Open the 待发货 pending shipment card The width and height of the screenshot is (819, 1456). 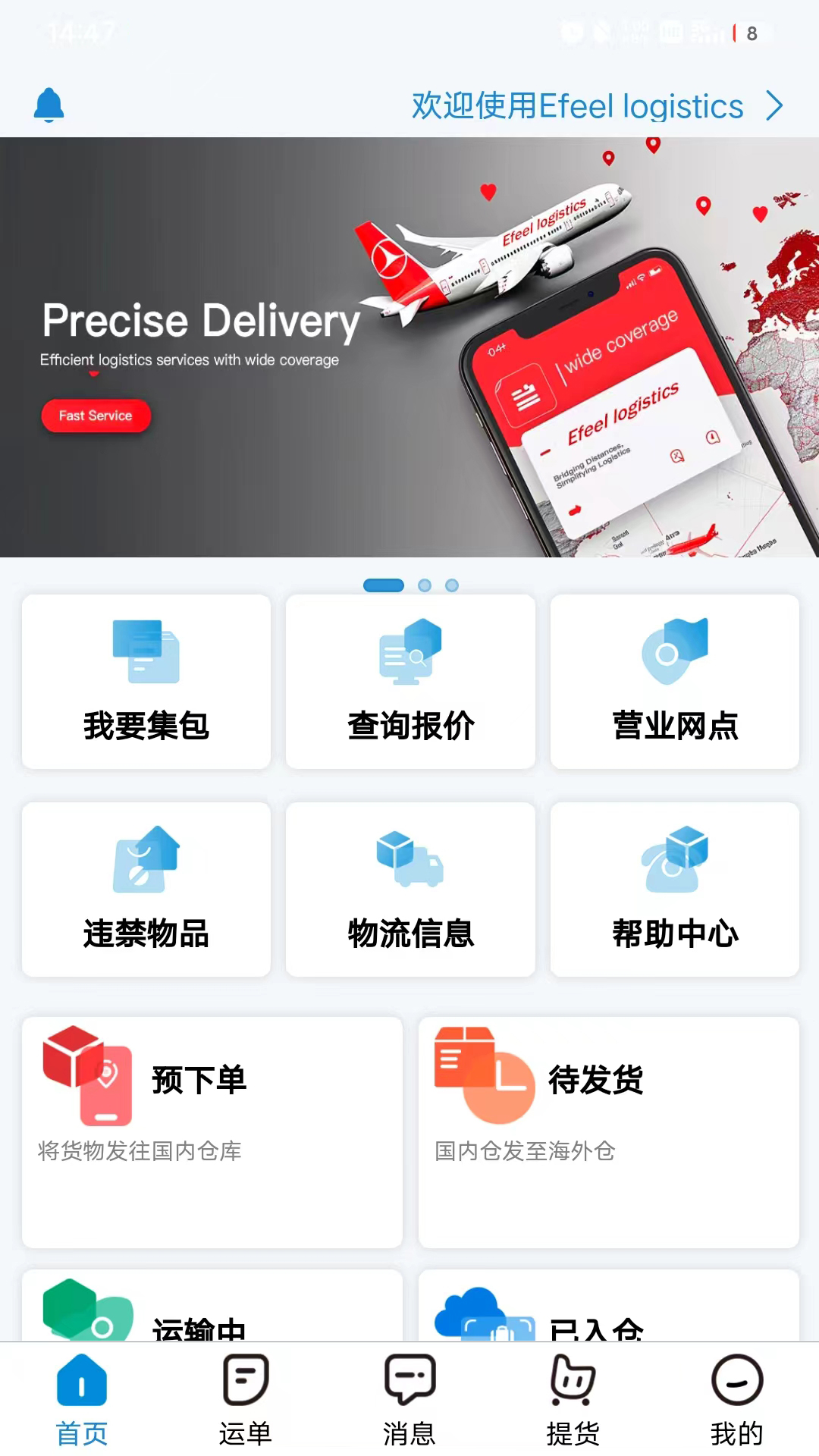608,1131
